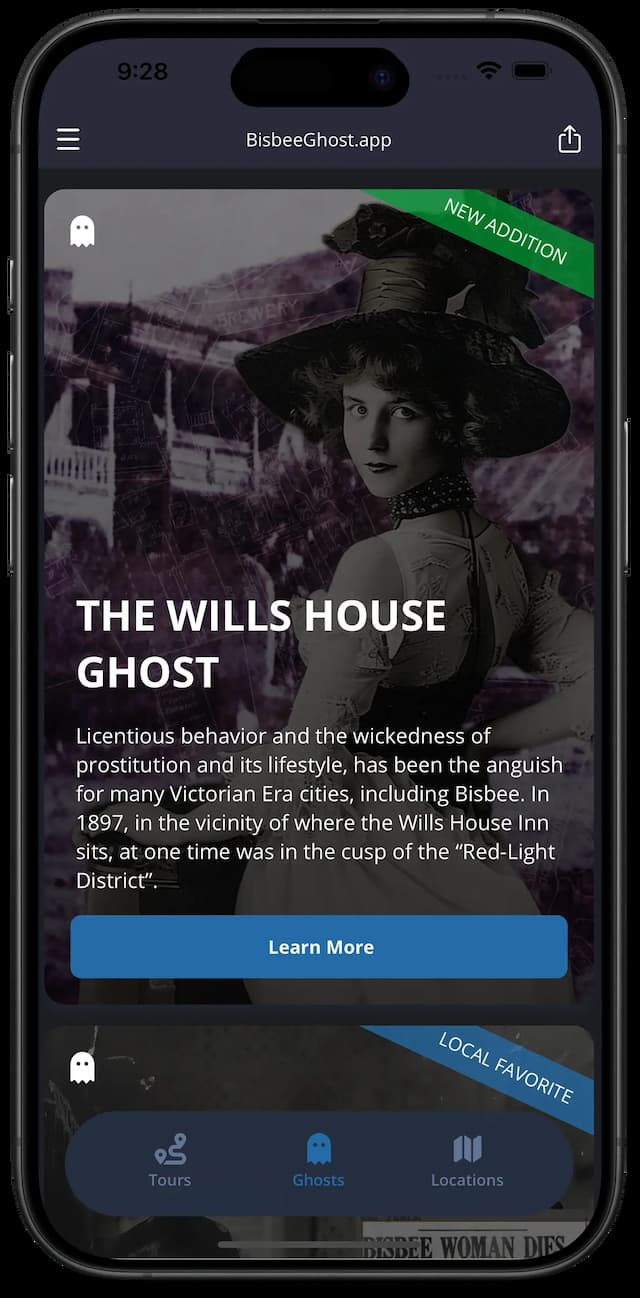The image size is (640, 1298).
Task: Open the hamburger menu
Action: point(68,139)
